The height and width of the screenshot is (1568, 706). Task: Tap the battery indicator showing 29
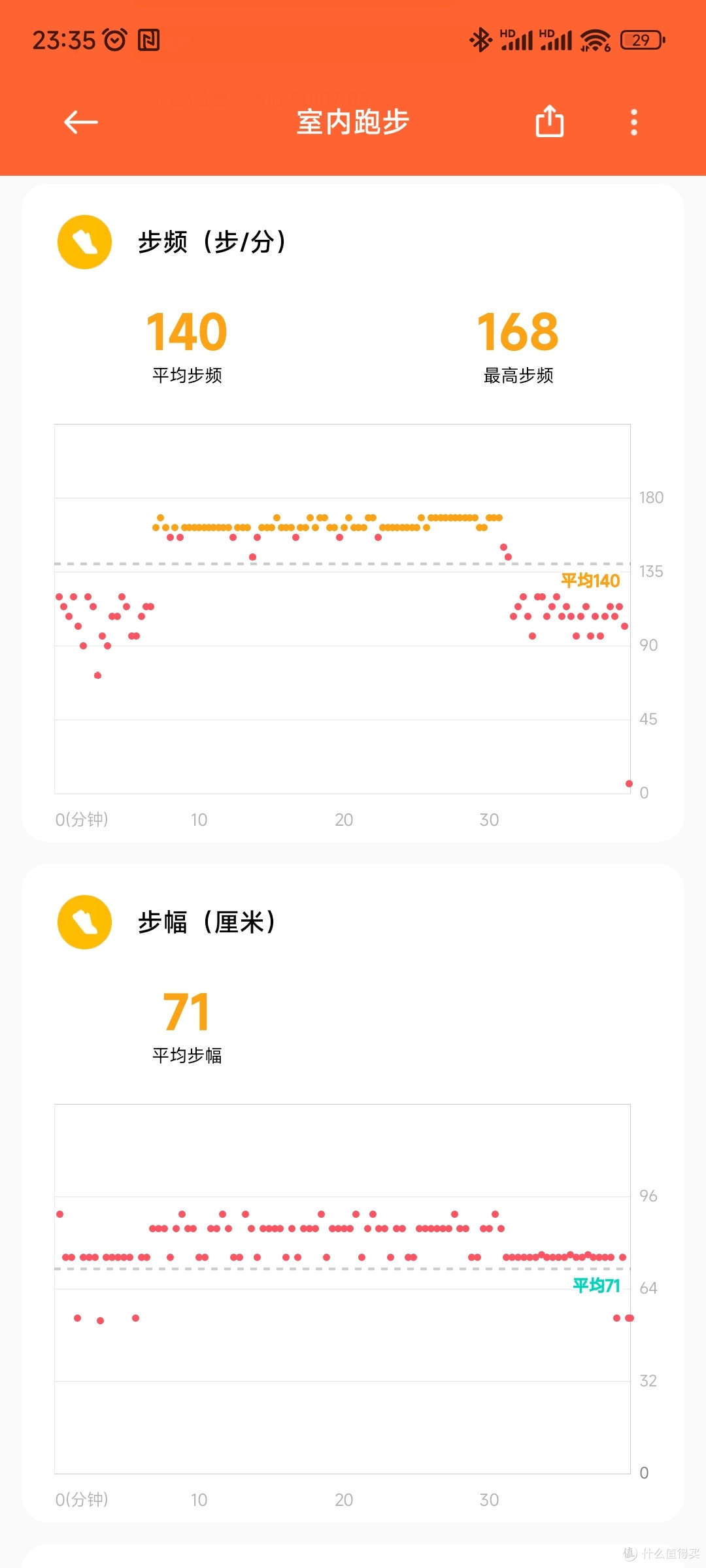(x=641, y=39)
